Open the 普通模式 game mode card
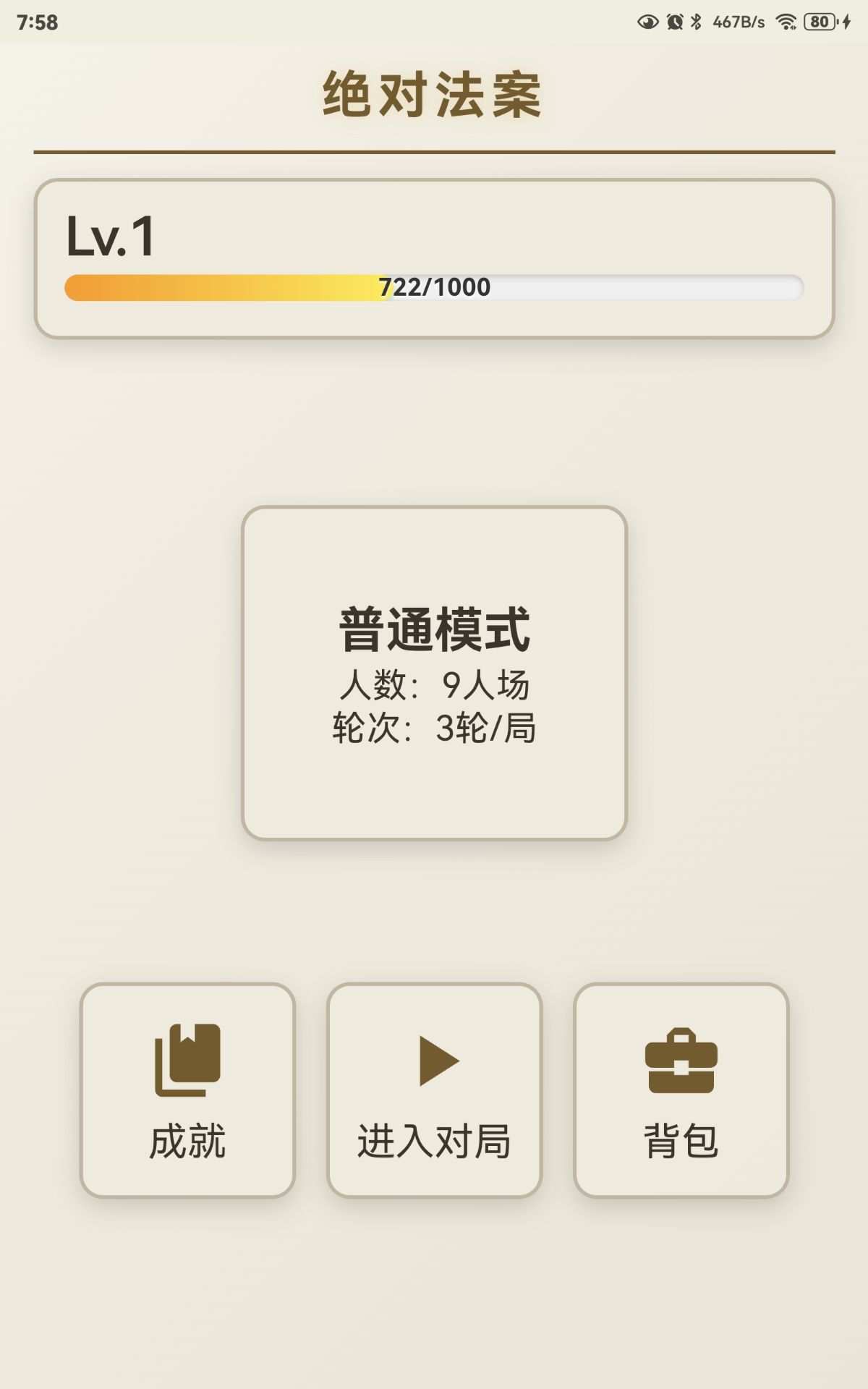Screen dimensions: 868x1389 pos(434,673)
